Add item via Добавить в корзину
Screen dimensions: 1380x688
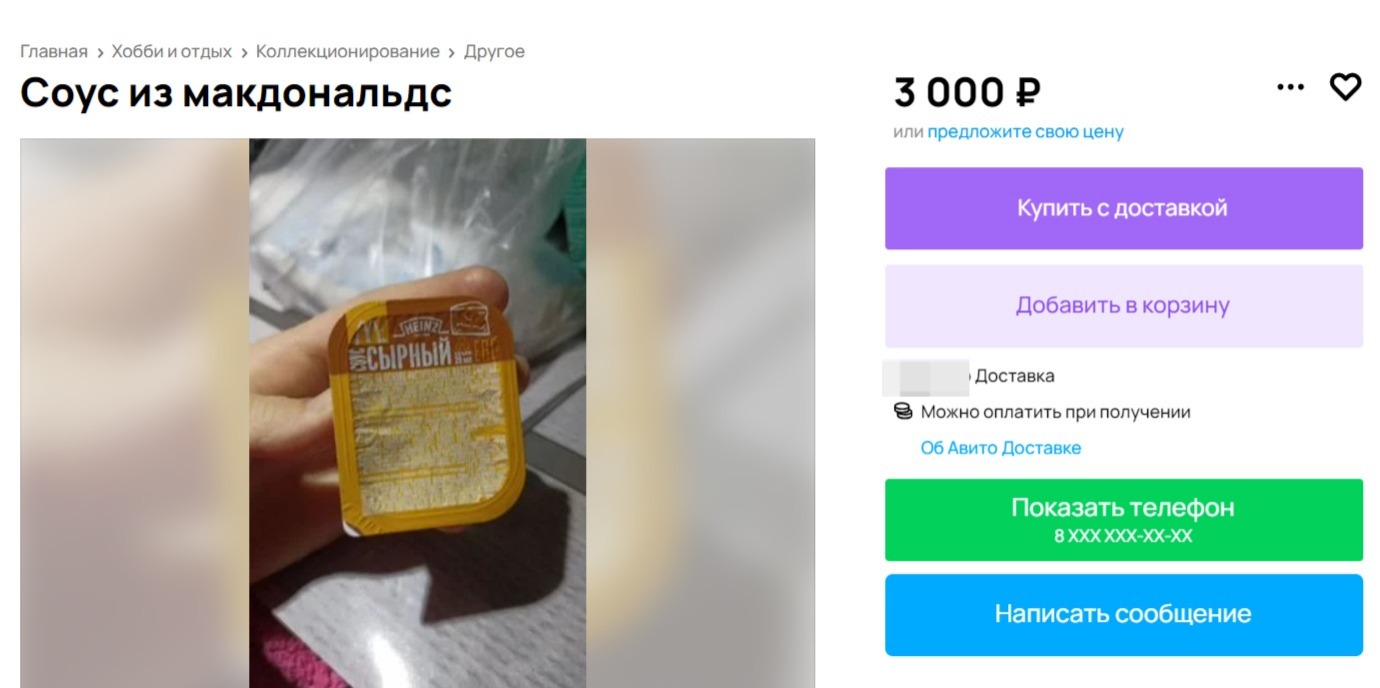click(x=1123, y=306)
